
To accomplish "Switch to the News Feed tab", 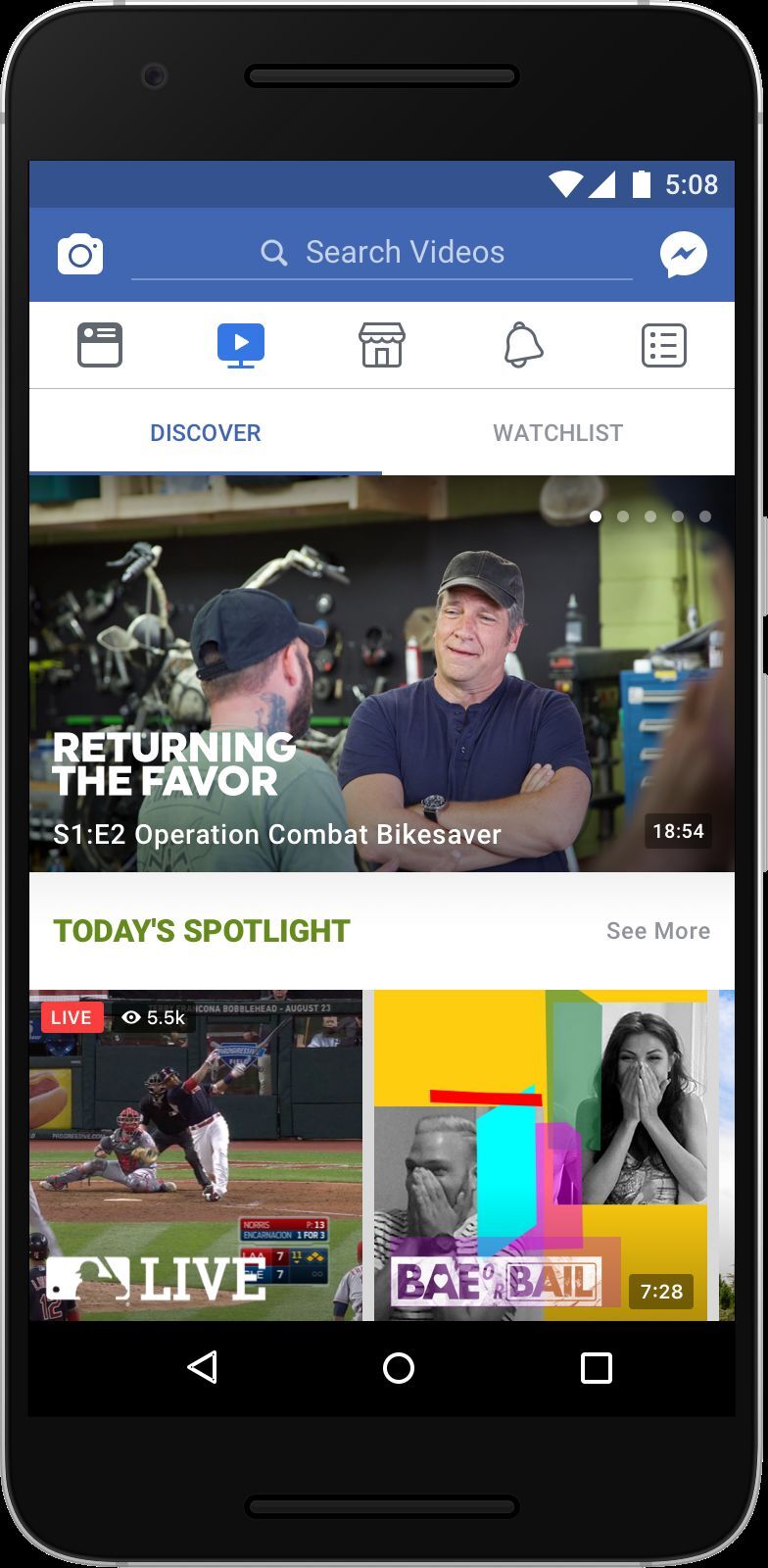I will [x=100, y=345].
